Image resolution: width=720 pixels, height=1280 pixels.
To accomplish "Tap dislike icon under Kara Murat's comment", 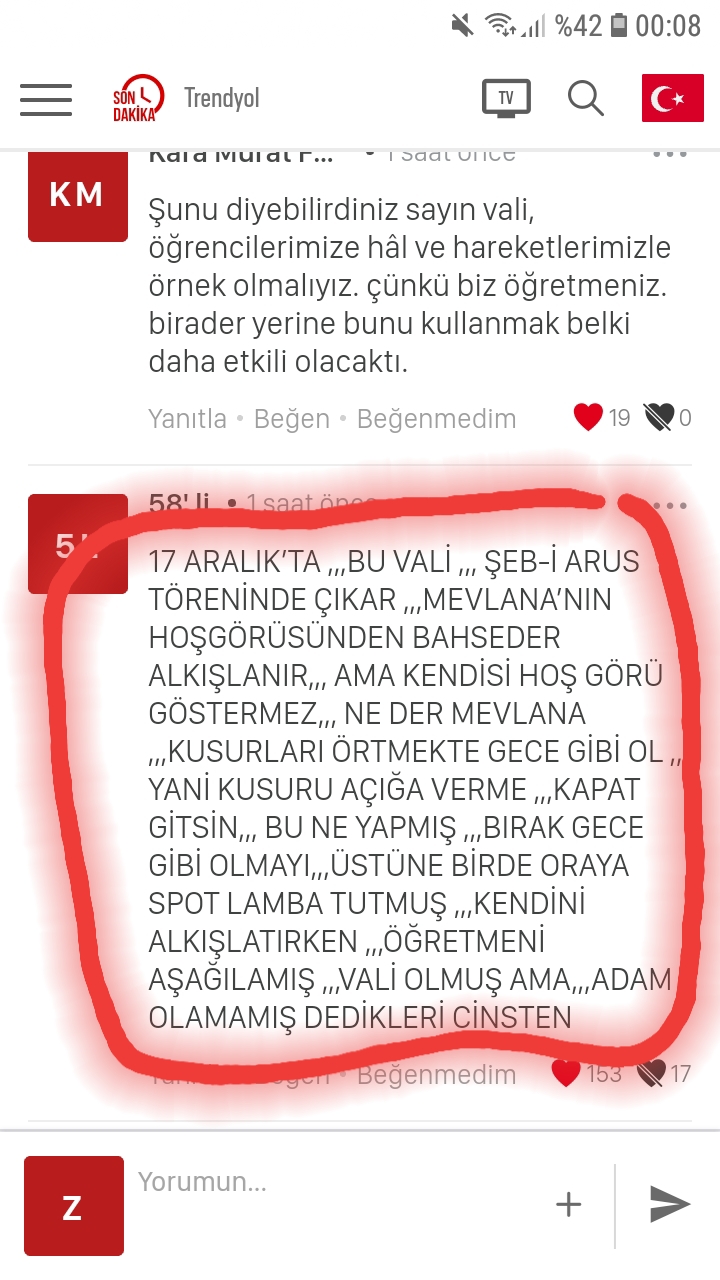I will click(658, 417).
